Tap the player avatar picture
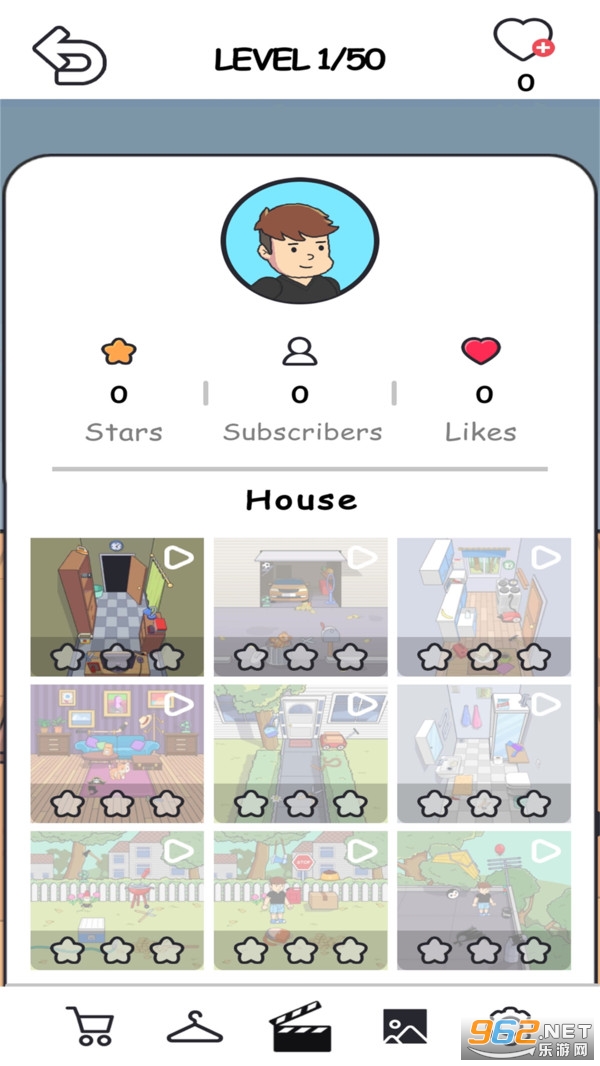Viewport: 600px width, 1066px height. pos(300,241)
